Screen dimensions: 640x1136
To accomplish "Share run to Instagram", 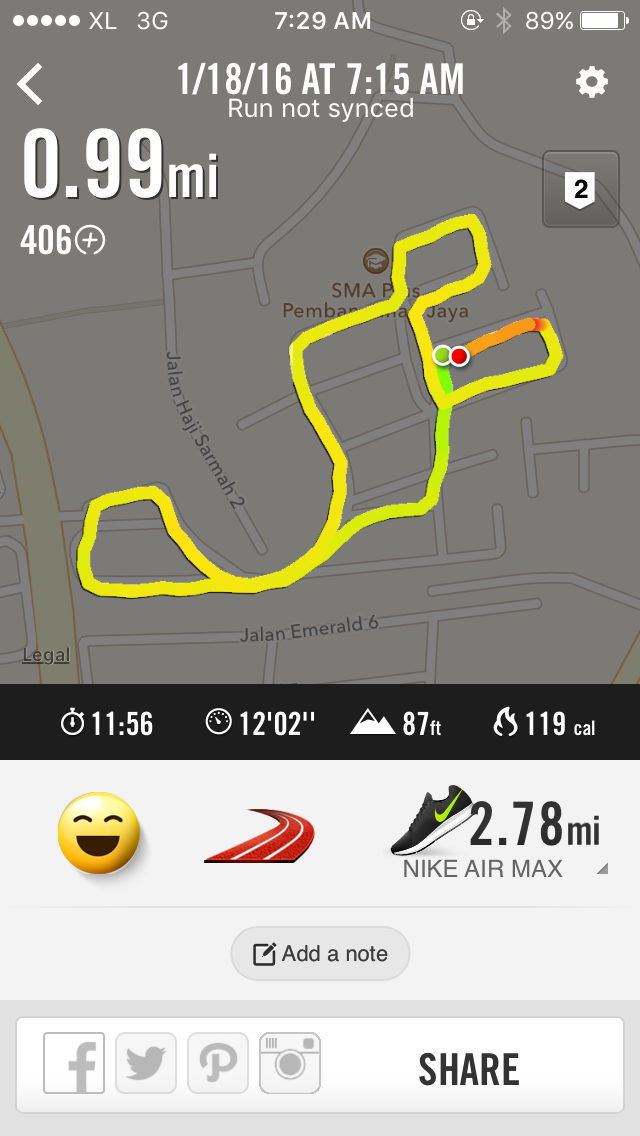I will point(290,1063).
